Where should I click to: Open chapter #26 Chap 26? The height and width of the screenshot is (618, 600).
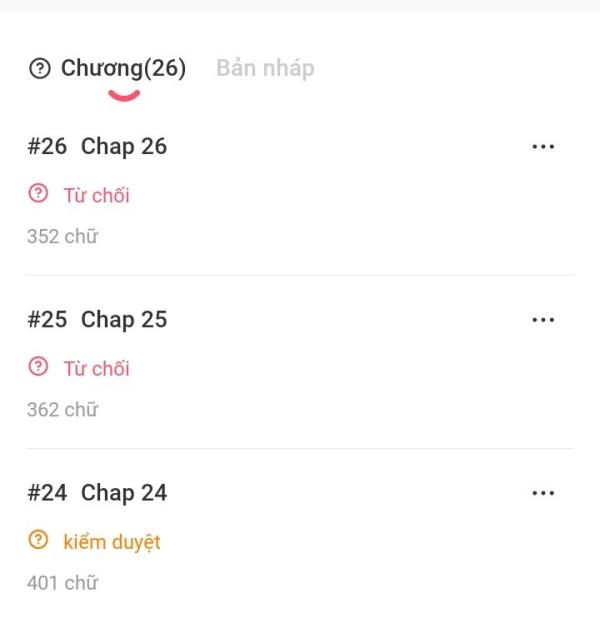tap(97, 147)
